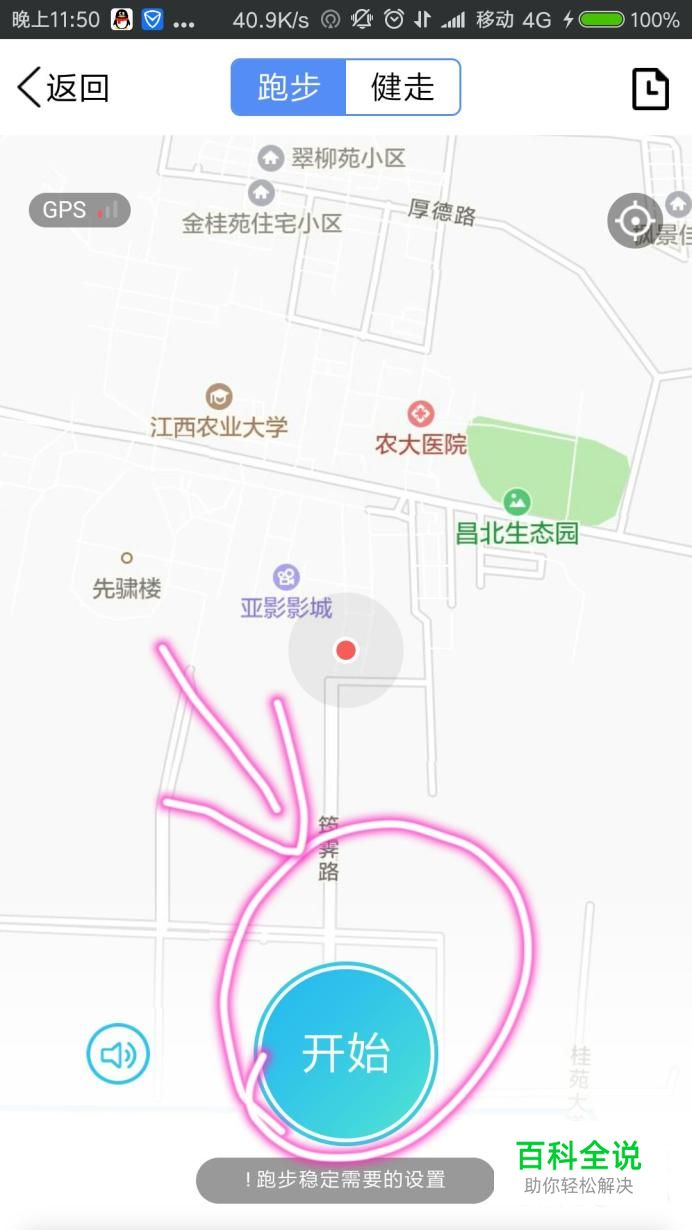
Task: Recenter map with the location target icon
Action: pos(635,220)
